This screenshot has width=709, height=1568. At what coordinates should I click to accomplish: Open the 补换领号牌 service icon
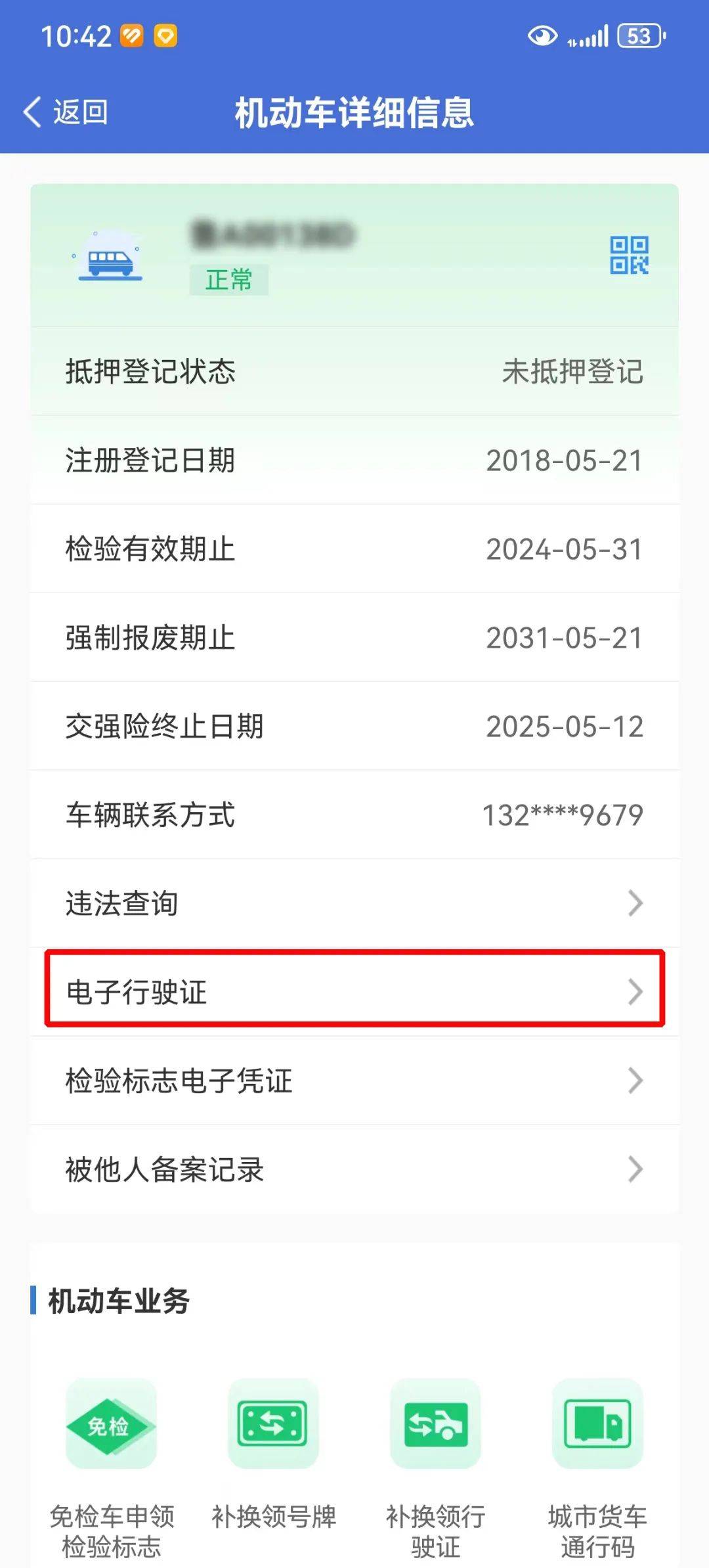(x=273, y=1424)
